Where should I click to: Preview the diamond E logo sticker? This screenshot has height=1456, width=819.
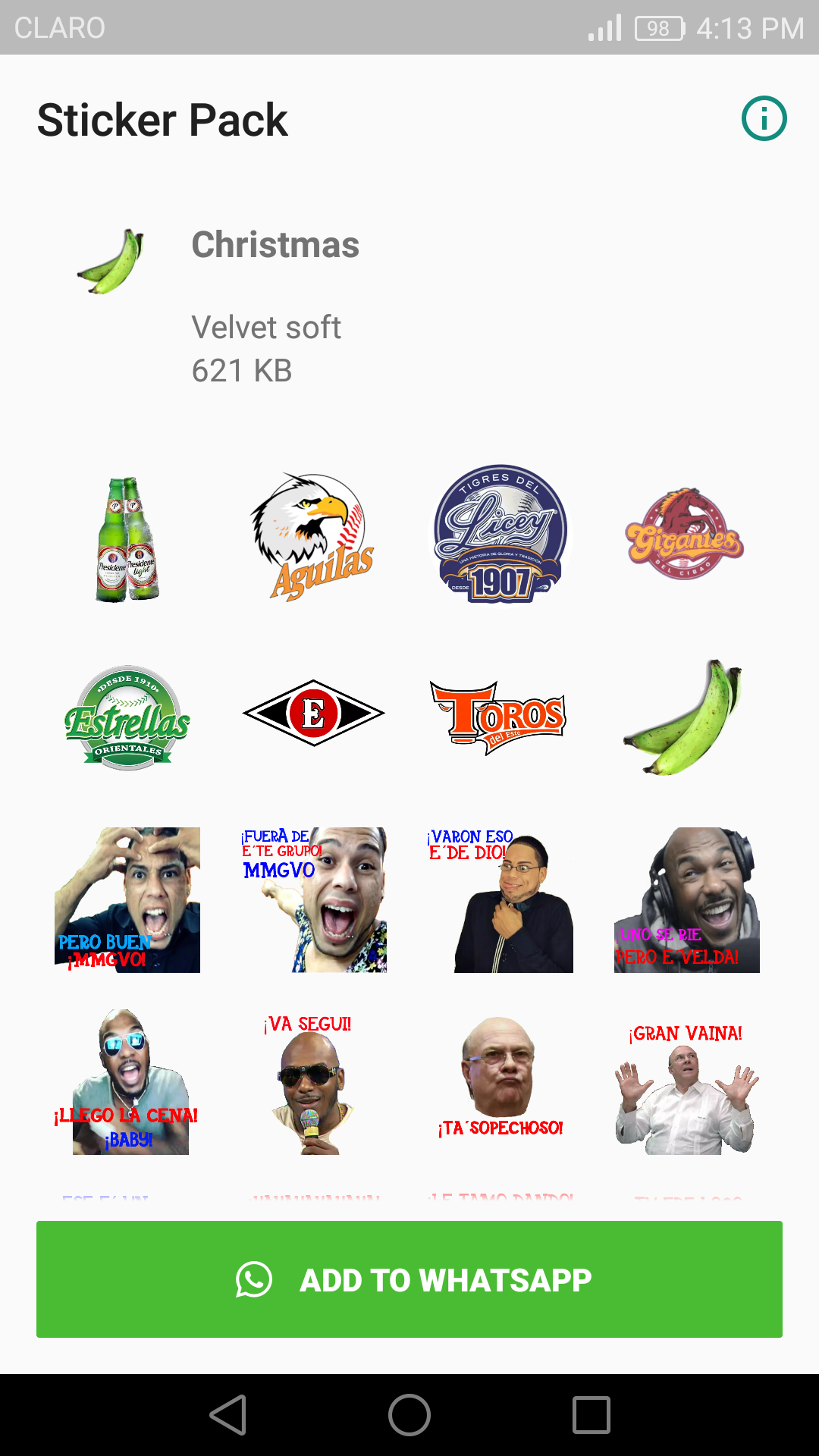point(313,713)
